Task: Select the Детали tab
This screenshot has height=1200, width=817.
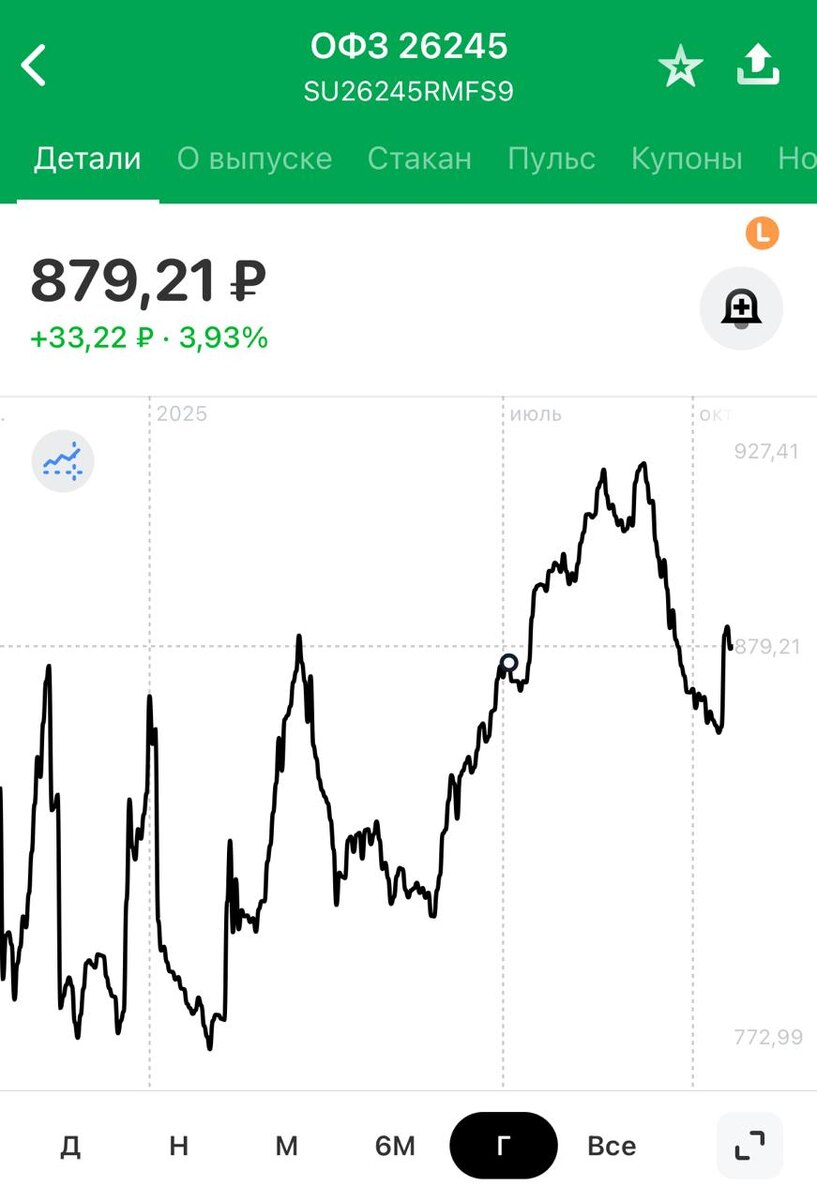Action: (87, 159)
